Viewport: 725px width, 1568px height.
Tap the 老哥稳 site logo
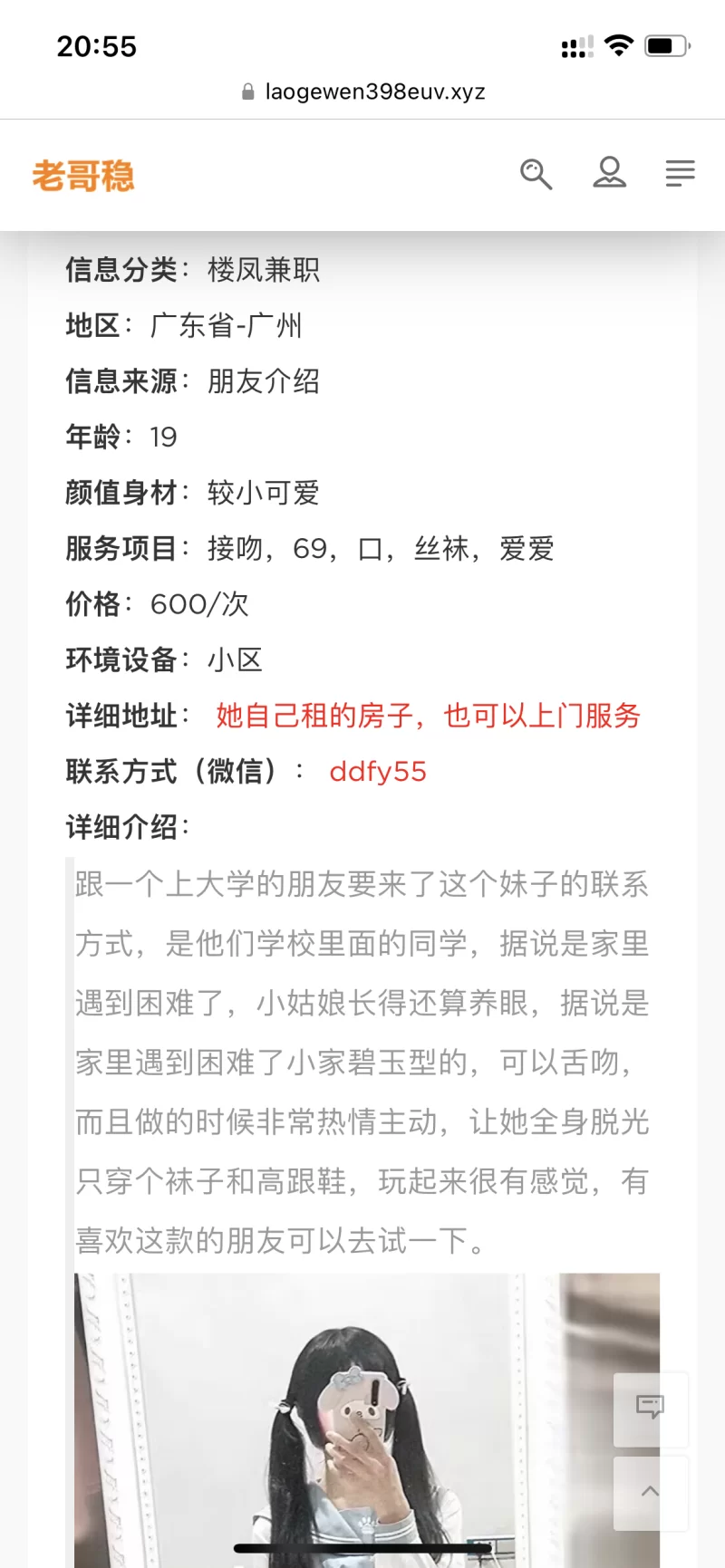pyautogui.click(x=83, y=176)
